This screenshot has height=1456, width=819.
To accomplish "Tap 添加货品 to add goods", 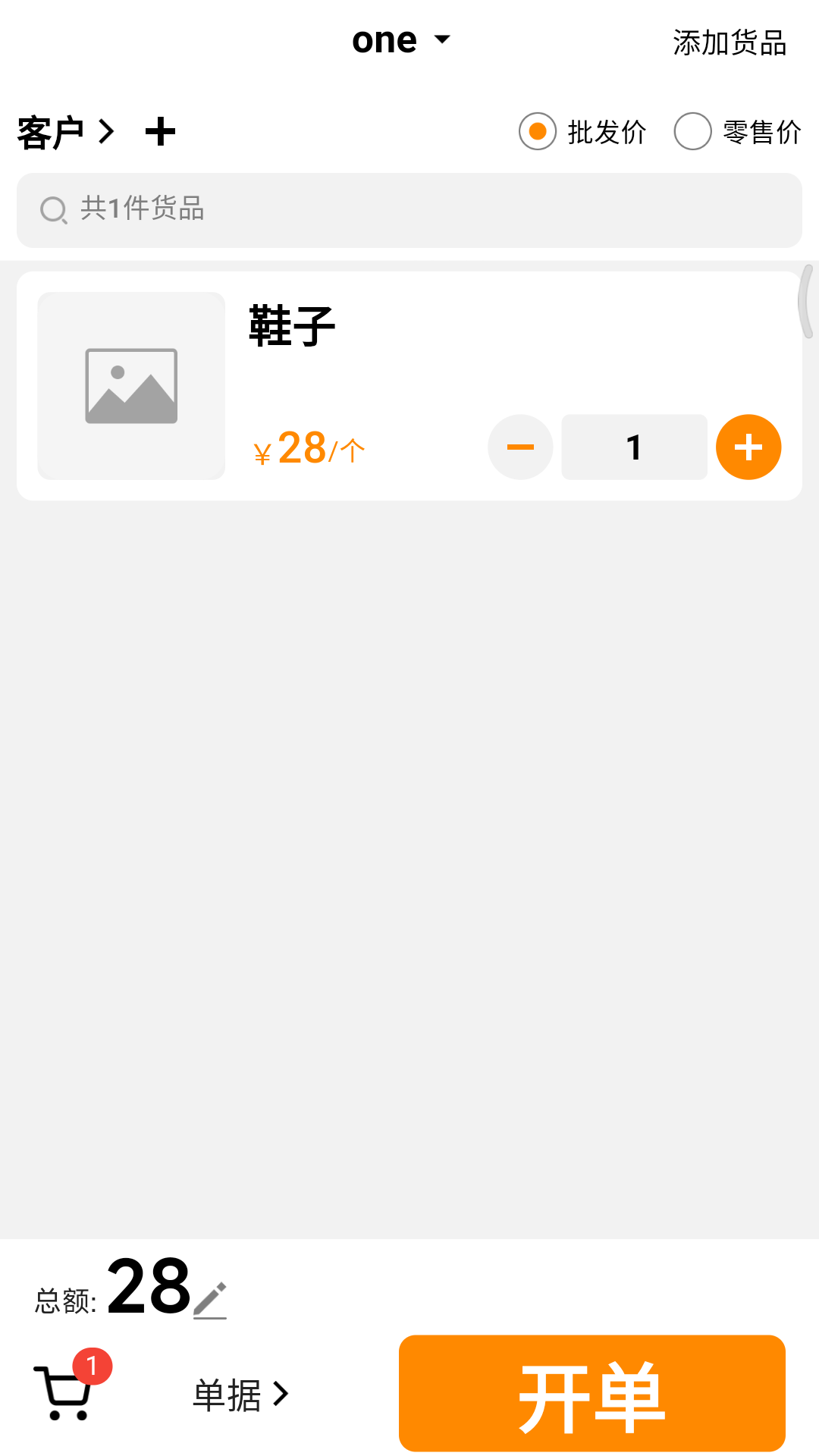I will click(x=729, y=43).
